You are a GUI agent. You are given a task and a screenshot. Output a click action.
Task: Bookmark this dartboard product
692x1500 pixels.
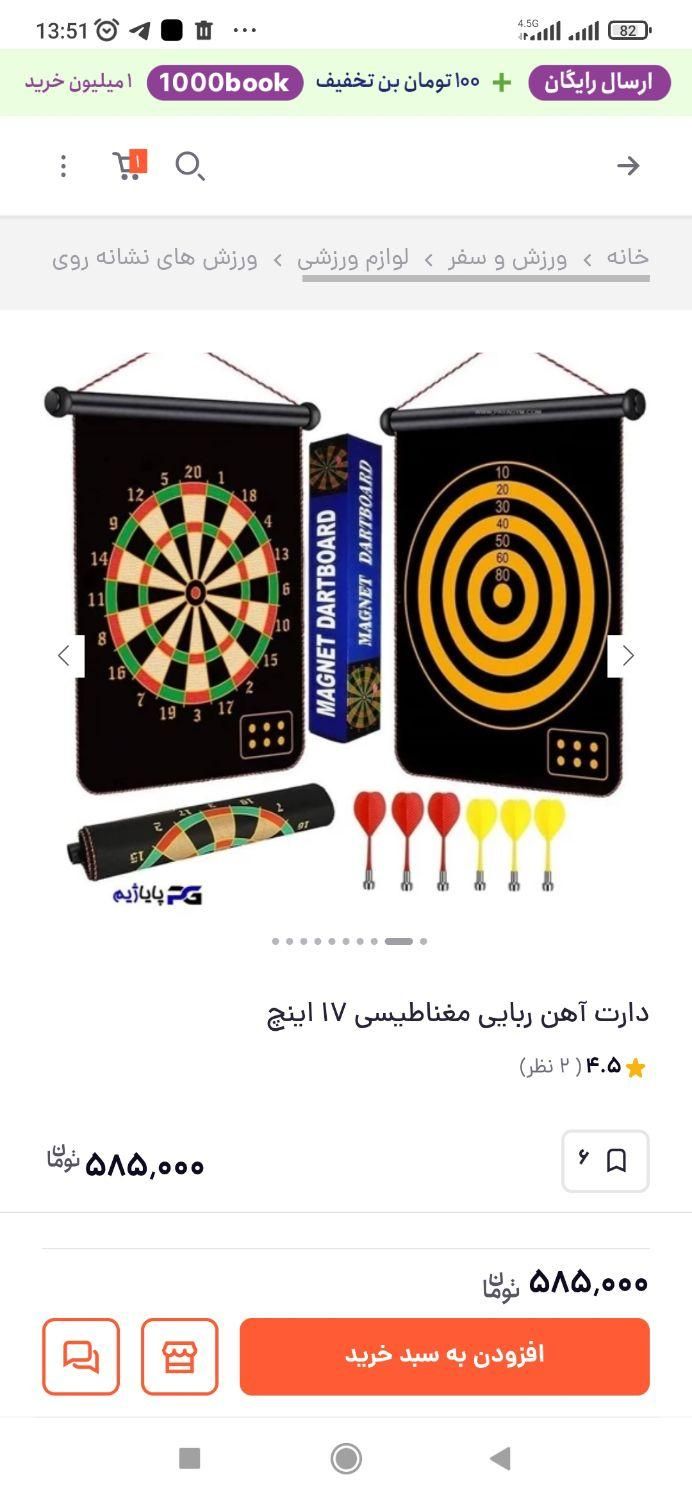pos(605,1161)
